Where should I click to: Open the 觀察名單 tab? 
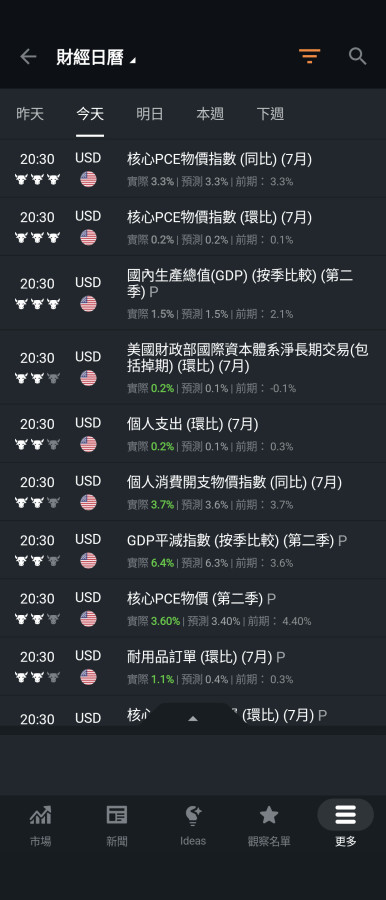click(269, 825)
